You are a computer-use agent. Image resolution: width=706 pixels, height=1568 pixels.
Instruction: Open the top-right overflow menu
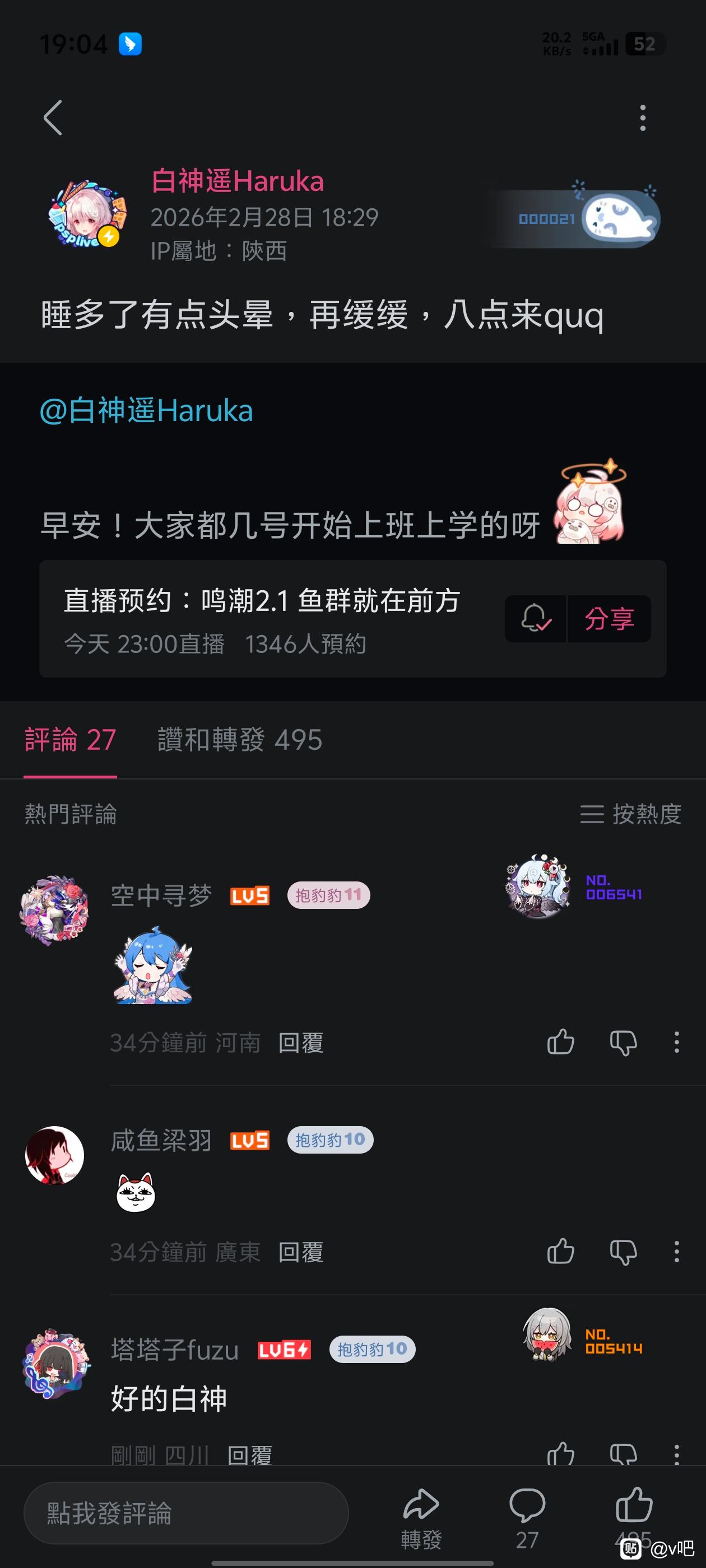(x=642, y=118)
